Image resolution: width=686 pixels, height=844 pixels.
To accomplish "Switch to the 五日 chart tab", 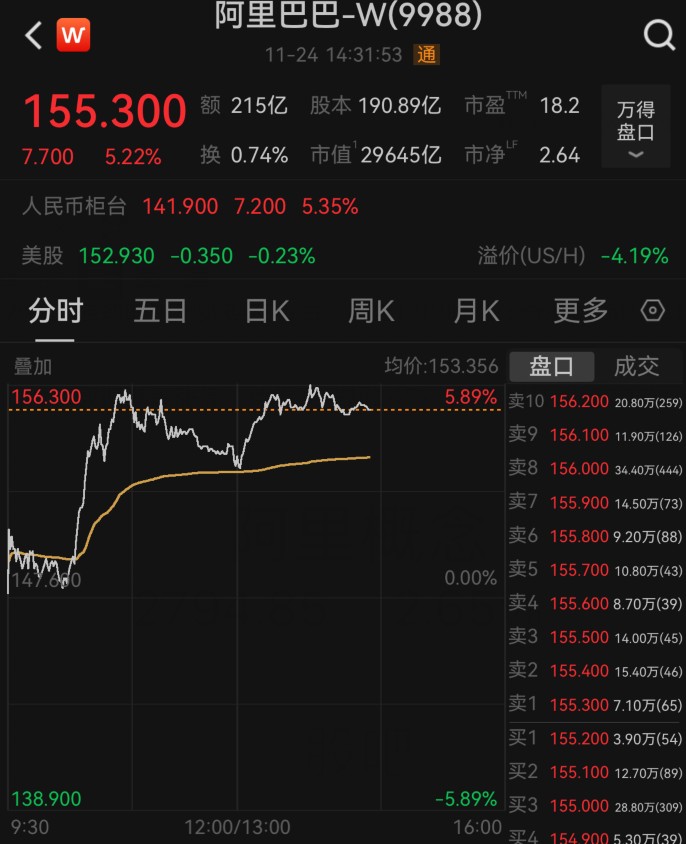I will [160, 311].
